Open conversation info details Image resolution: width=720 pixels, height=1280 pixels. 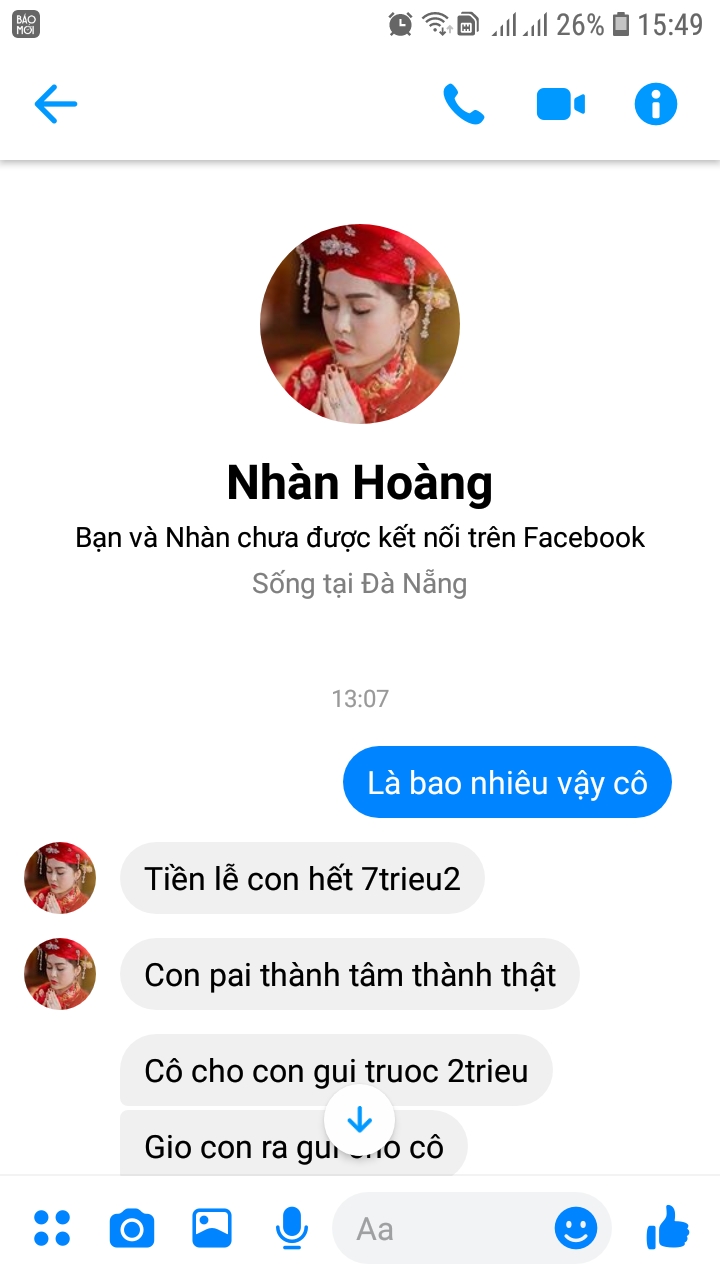[656, 104]
